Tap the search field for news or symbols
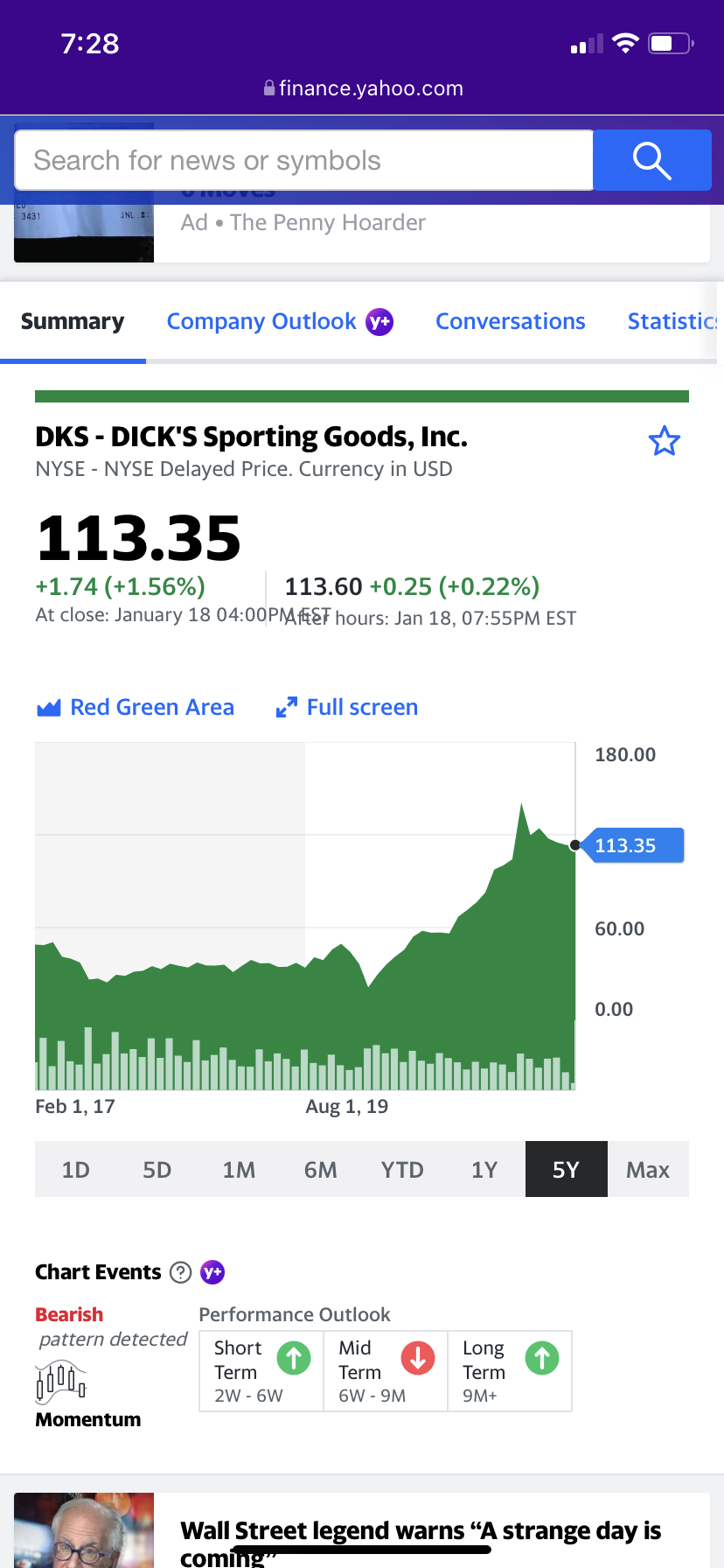 [x=303, y=160]
